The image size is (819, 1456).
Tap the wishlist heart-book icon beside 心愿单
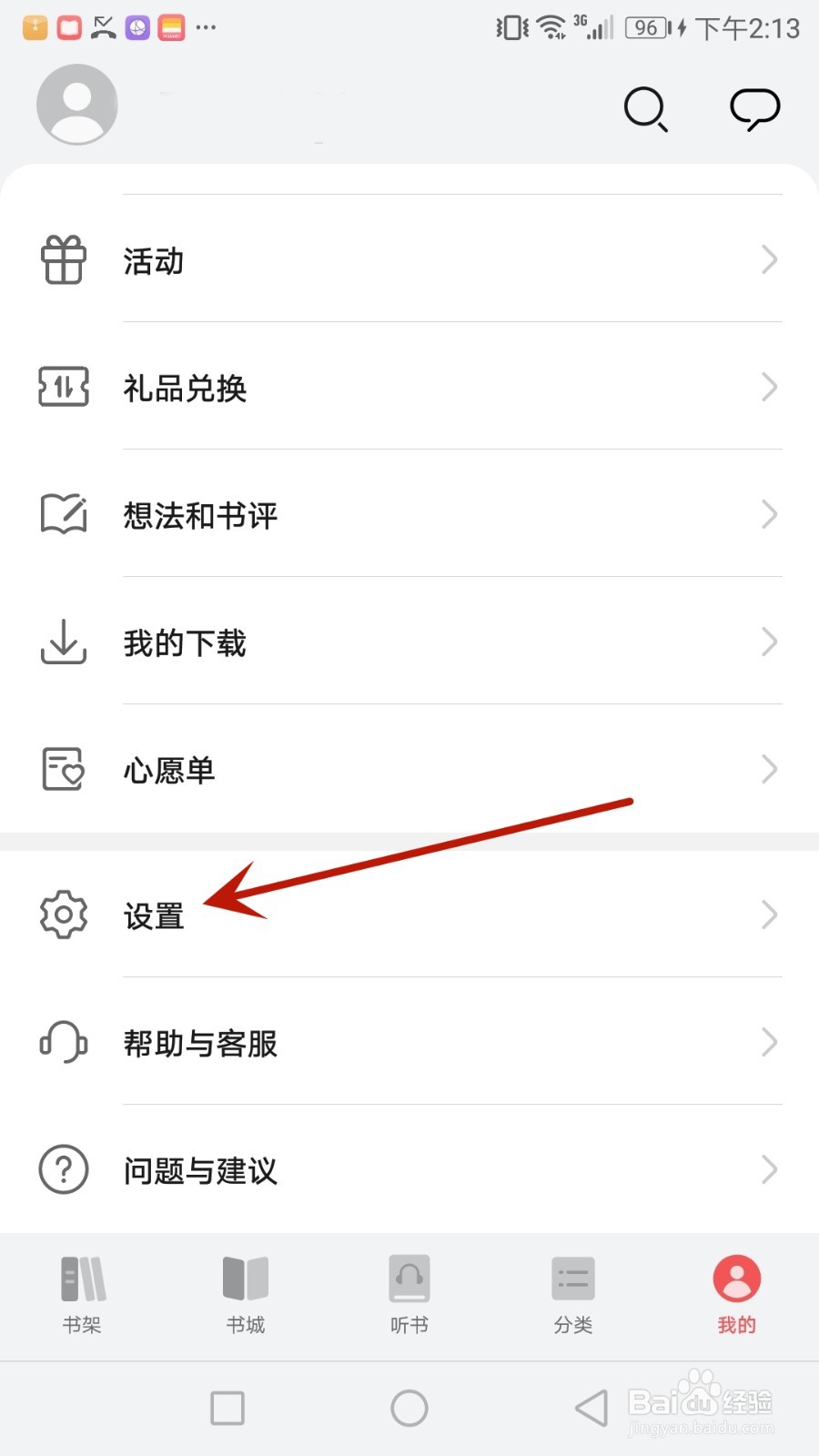pos(62,769)
